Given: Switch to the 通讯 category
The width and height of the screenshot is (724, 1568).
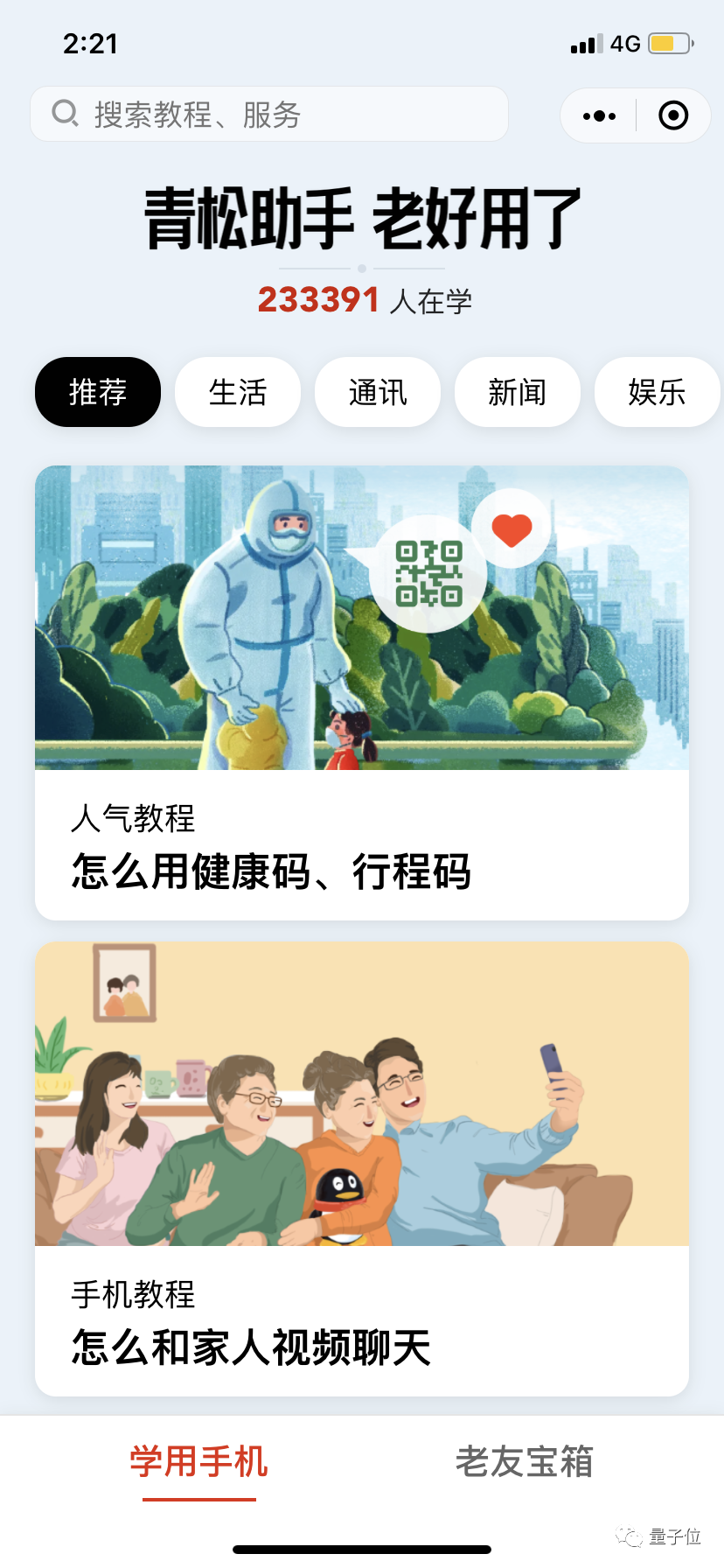Looking at the screenshot, I should click(378, 392).
